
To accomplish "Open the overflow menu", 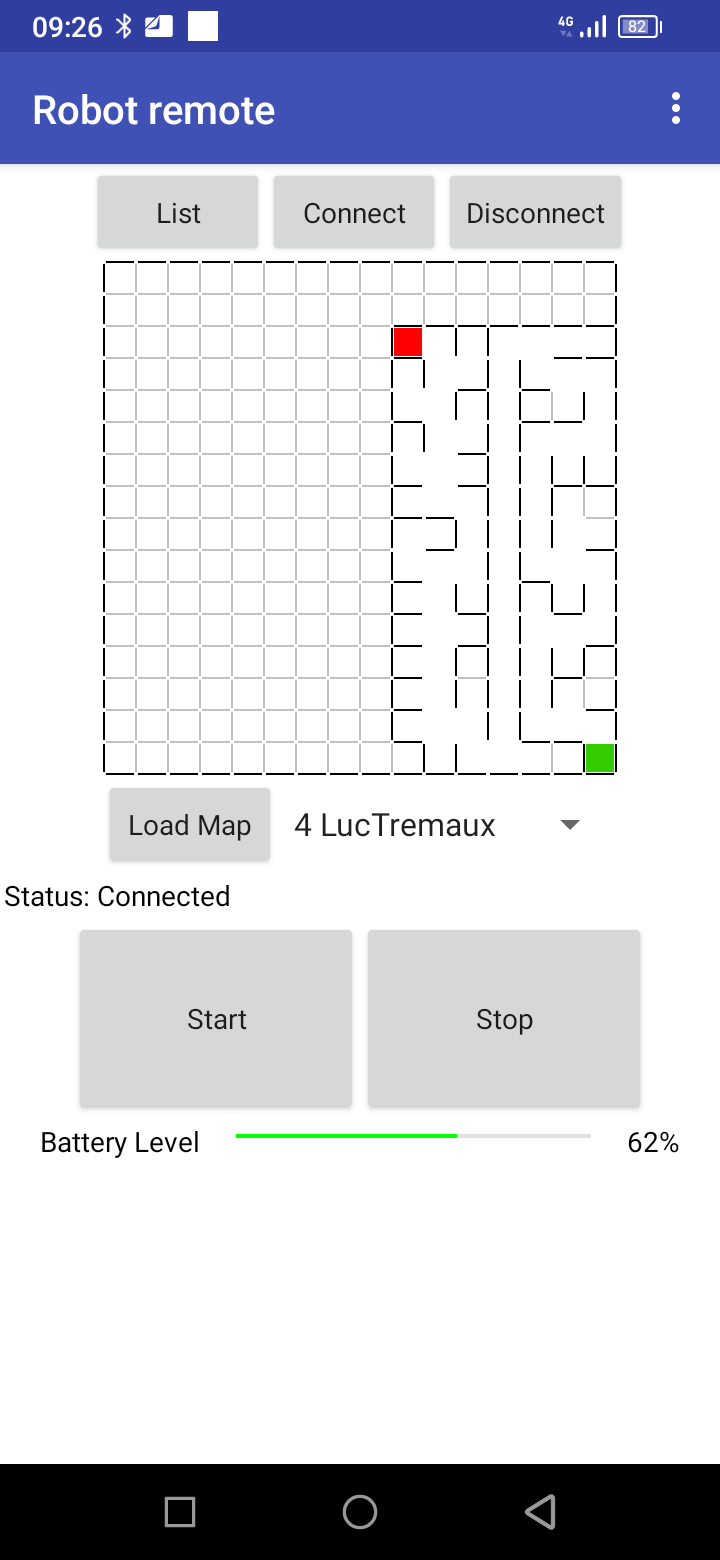I will point(676,108).
